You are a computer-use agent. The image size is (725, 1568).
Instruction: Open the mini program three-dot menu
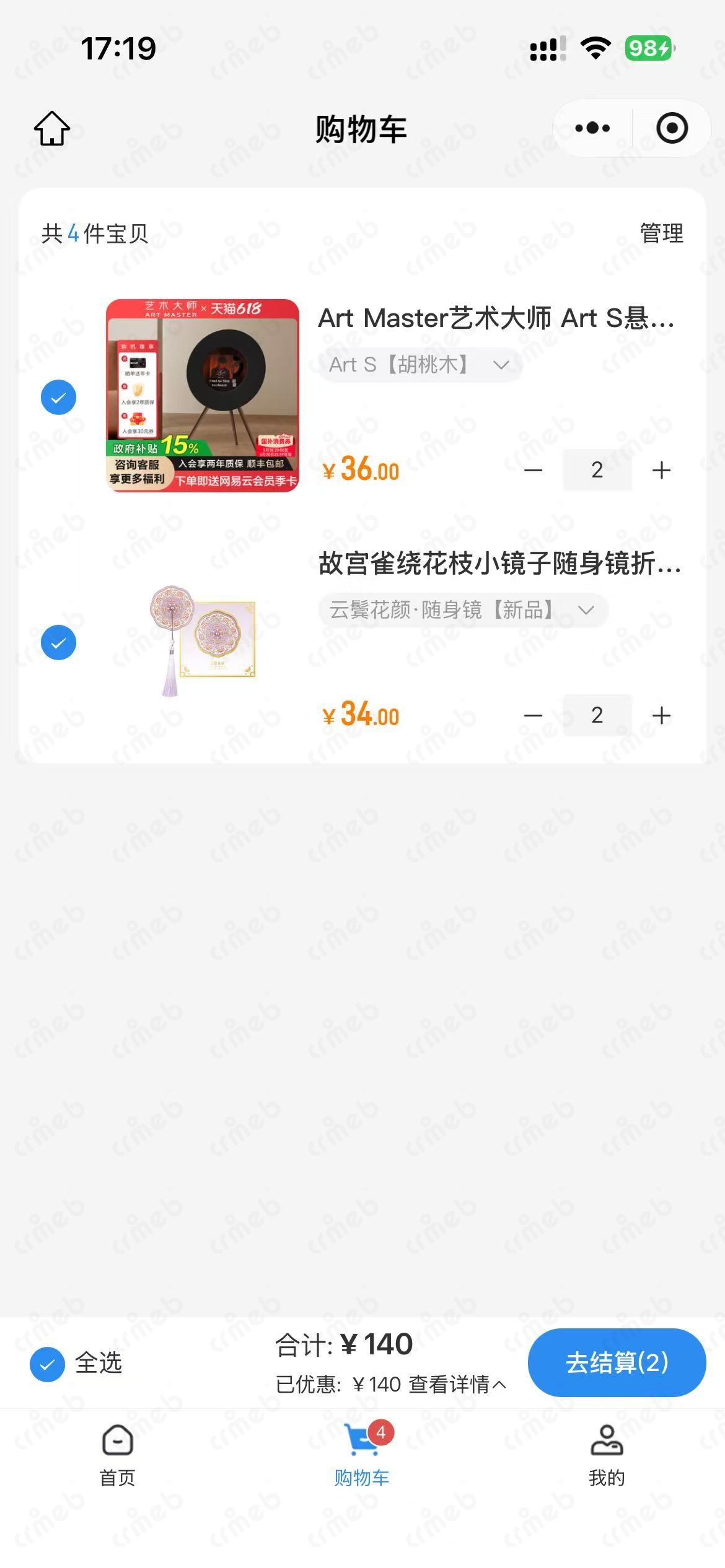[x=592, y=128]
